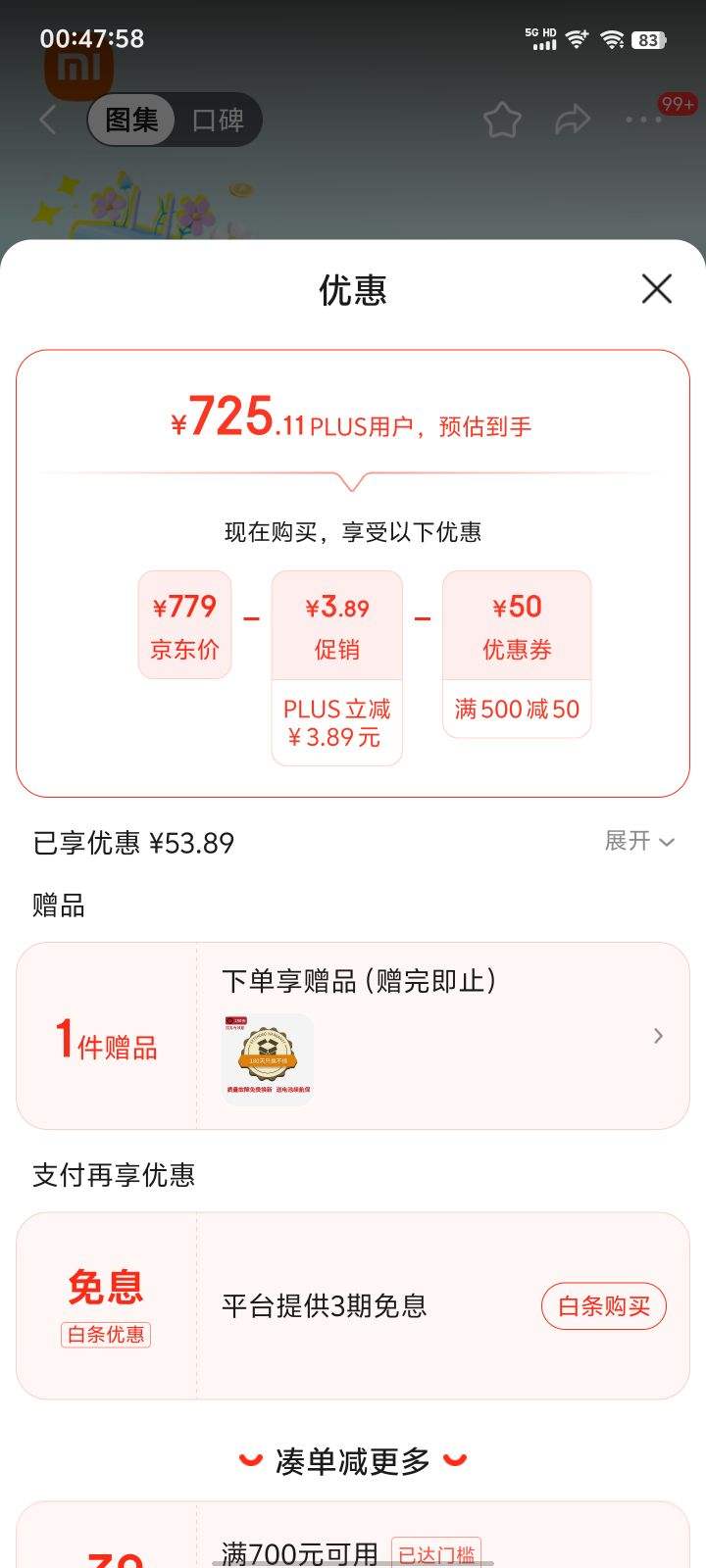The width and height of the screenshot is (706, 1568).
Task: Switch to the 口碑 tab
Action: 218,119
